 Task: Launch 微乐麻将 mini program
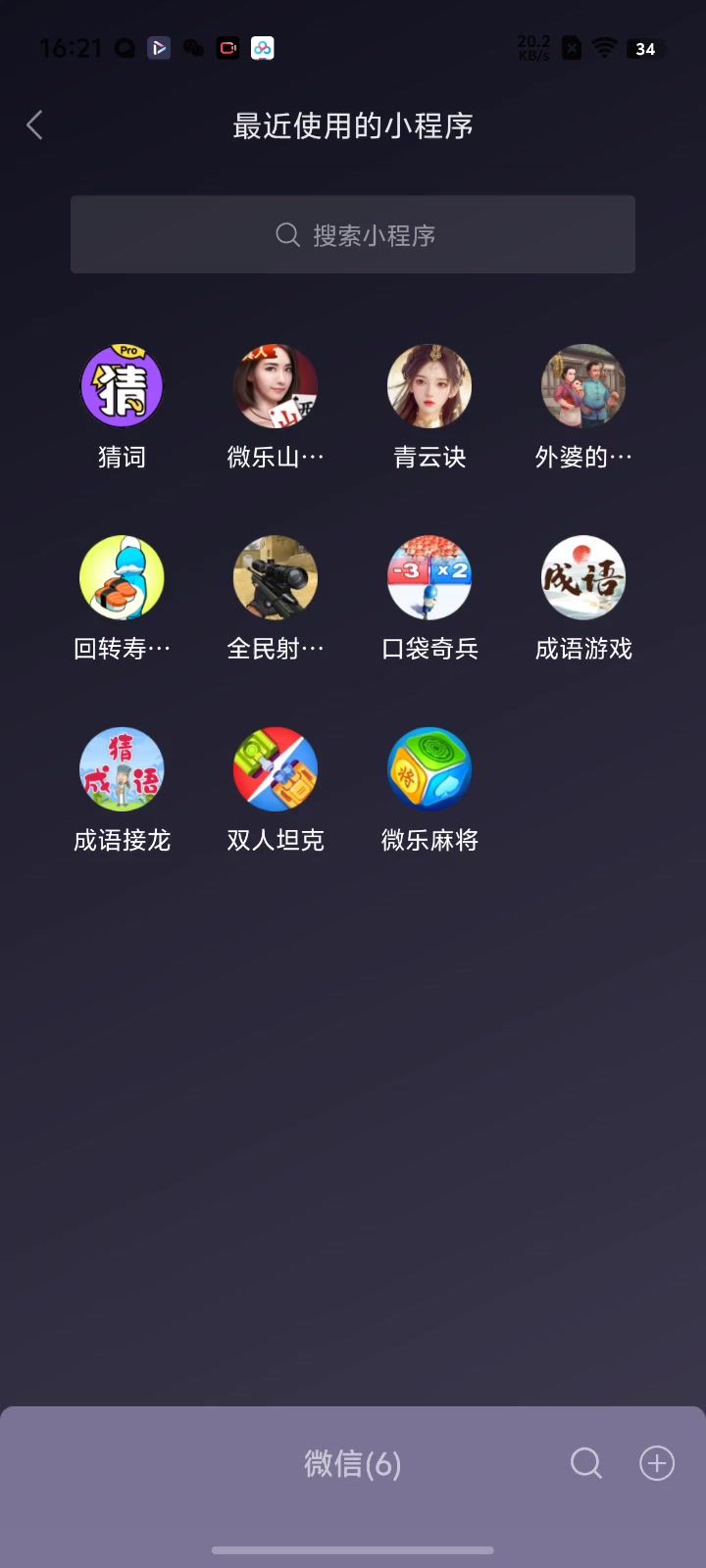click(429, 769)
